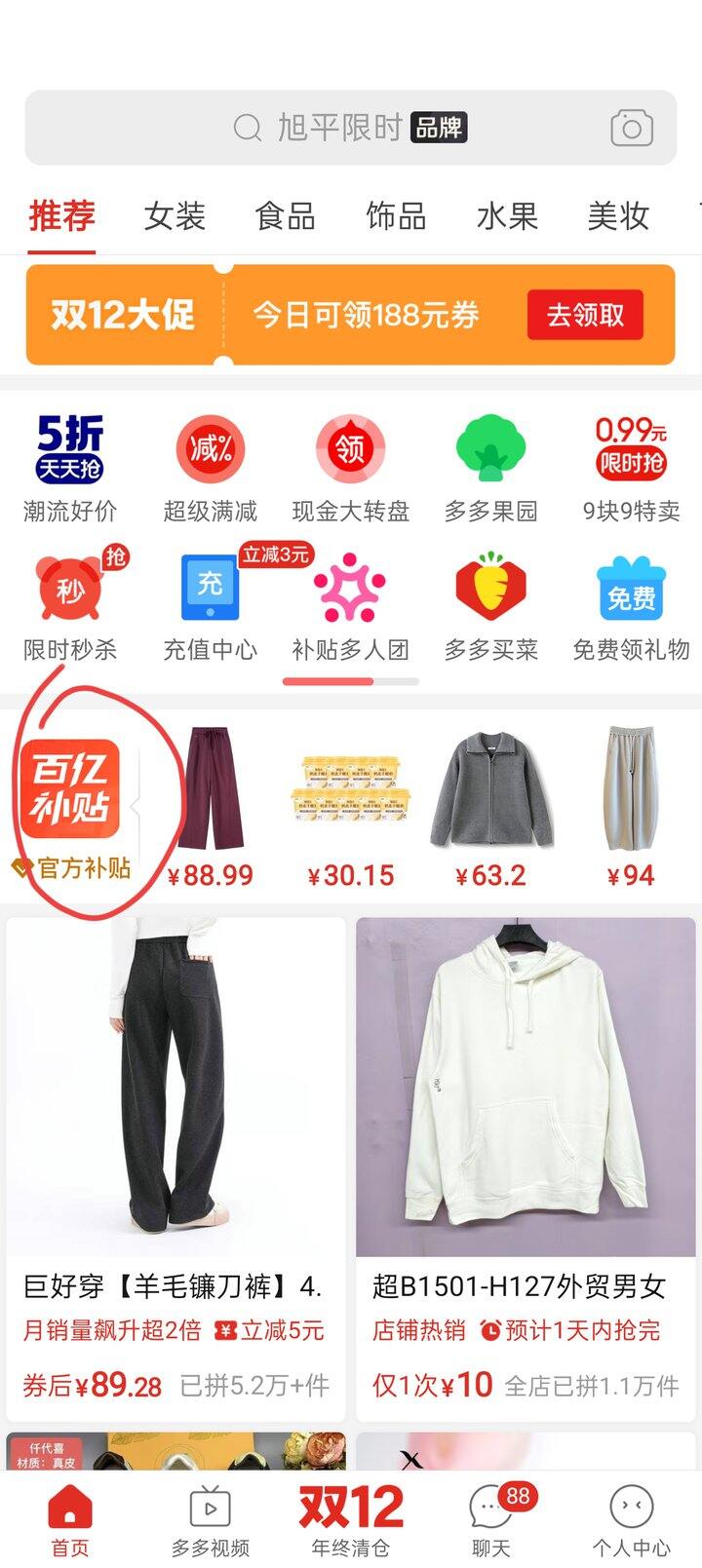Switch to the 食品 tab
The height and width of the screenshot is (1568, 702).
(285, 215)
